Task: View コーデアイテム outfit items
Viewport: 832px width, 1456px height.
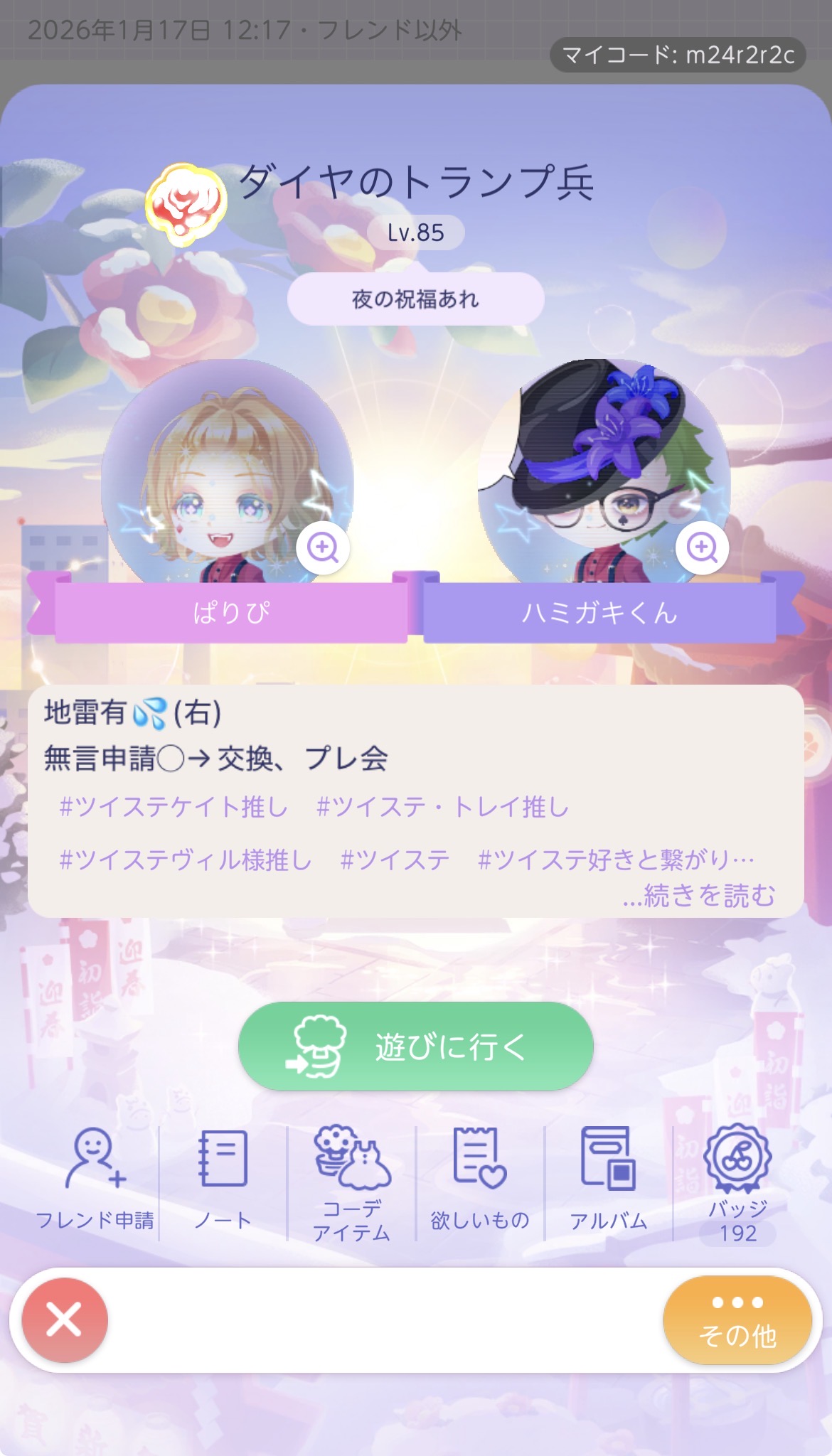Action: [352, 1182]
